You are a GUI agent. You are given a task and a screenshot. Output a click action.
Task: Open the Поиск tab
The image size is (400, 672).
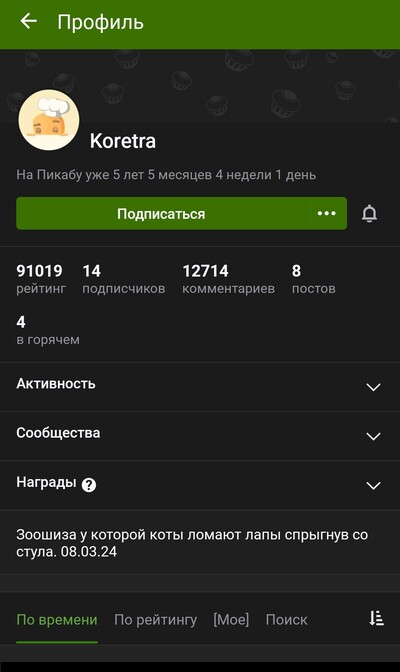(x=286, y=620)
